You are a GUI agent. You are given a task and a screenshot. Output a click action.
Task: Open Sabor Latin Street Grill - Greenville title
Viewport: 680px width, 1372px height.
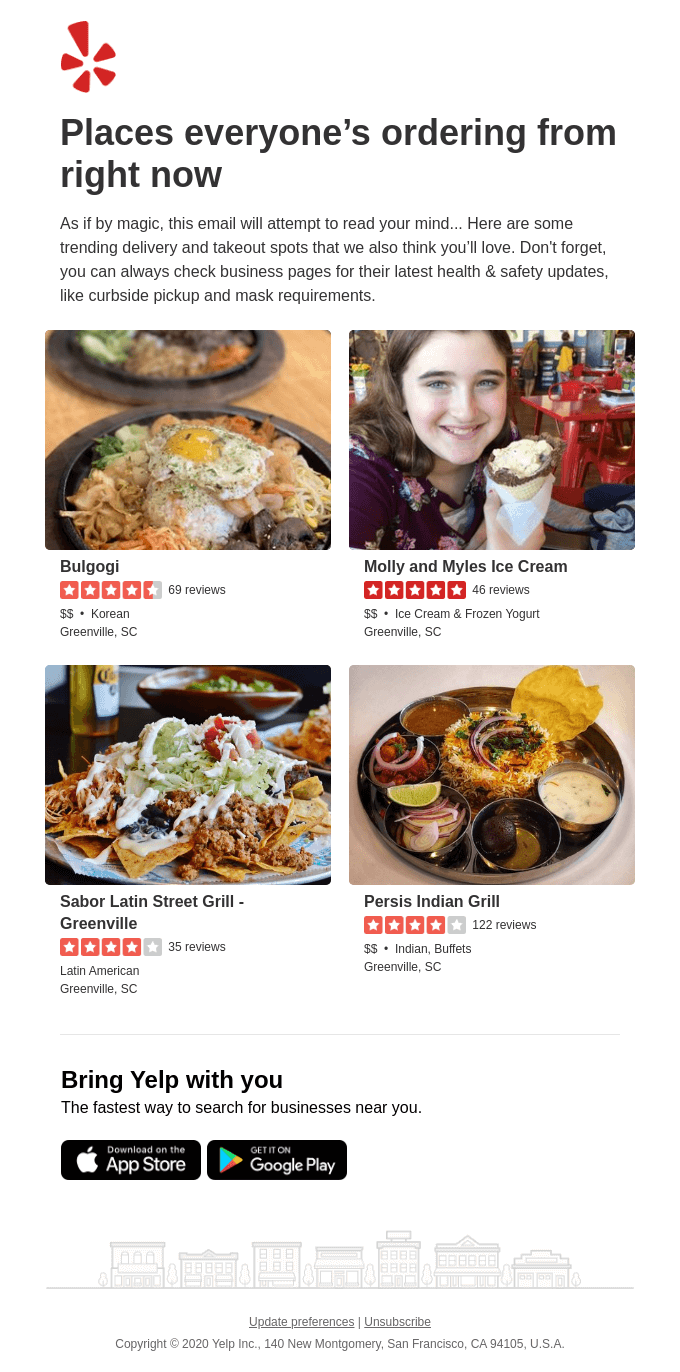(x=152, y=912)
